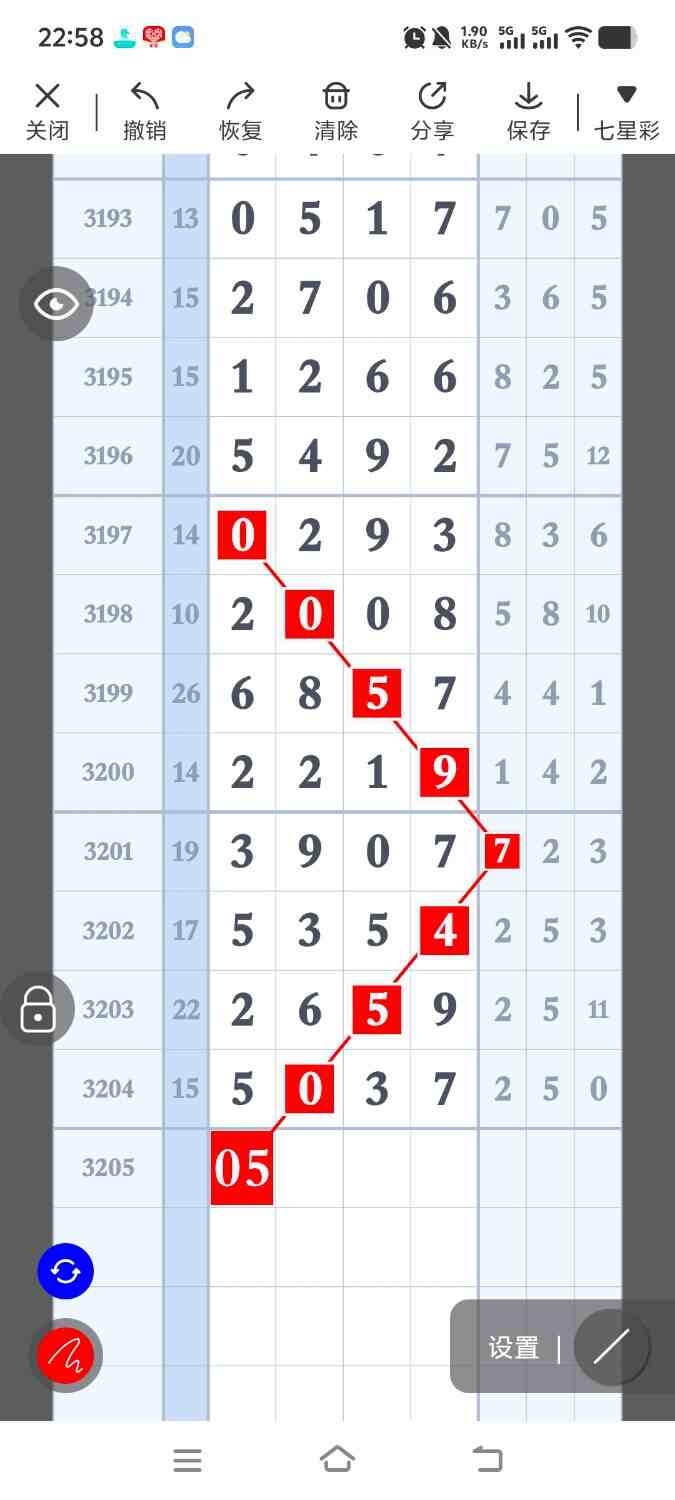The height and width of the screenshot is (1500, 675).
Task: Redo the undone action
Action: click(x=240, y=112)
